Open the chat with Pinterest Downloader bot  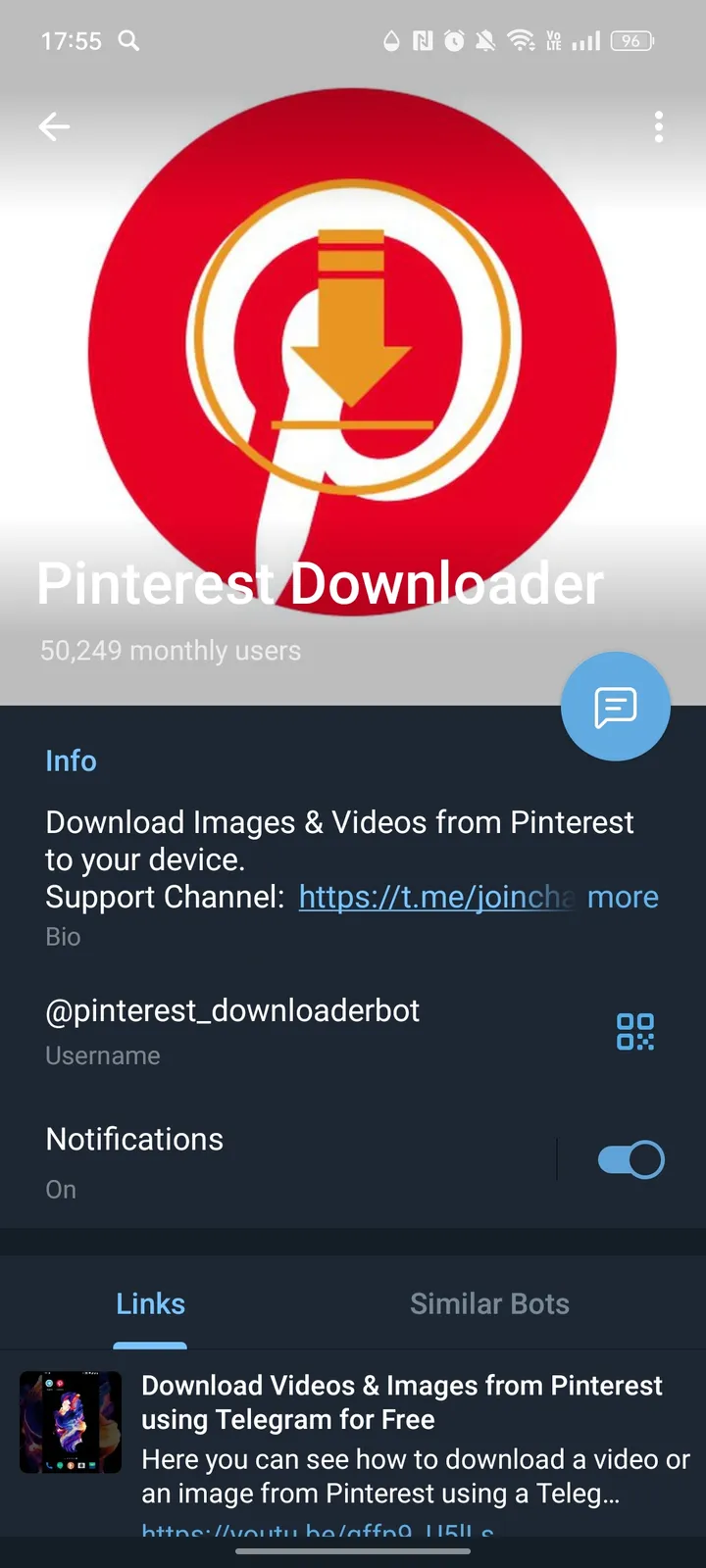pyautogui.click(x=615, y=706)
